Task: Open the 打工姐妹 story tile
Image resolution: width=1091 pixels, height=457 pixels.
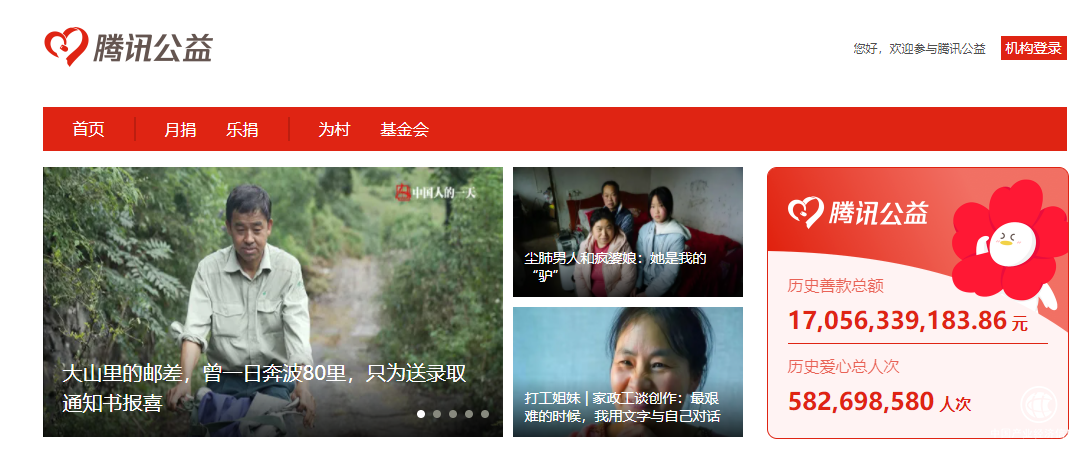Action: [627, 372]
